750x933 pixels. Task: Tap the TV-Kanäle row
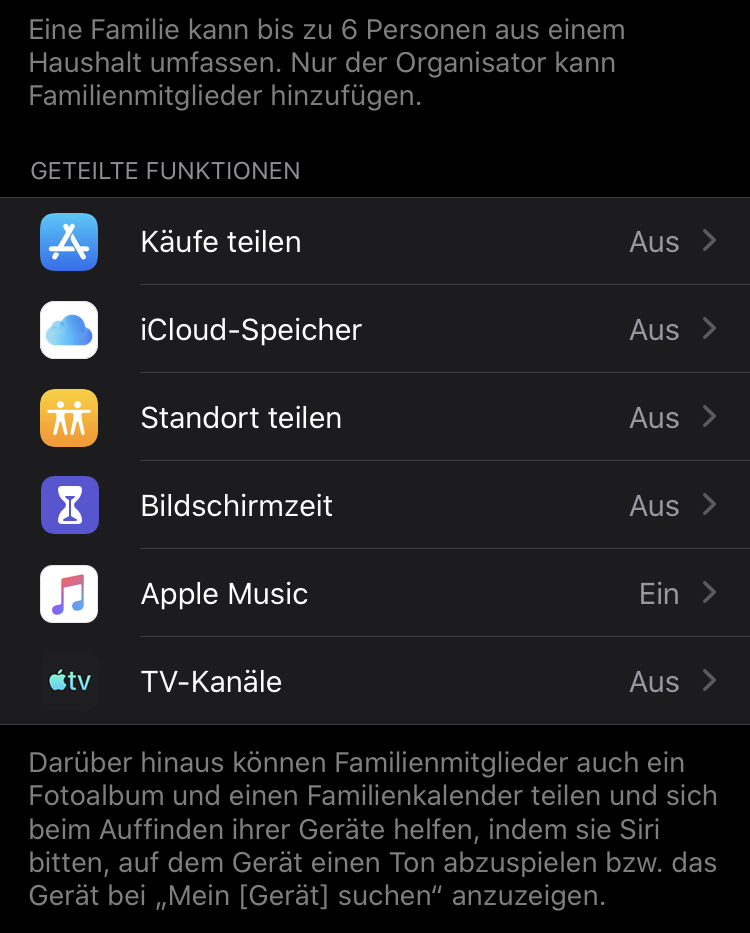point(375,682)
